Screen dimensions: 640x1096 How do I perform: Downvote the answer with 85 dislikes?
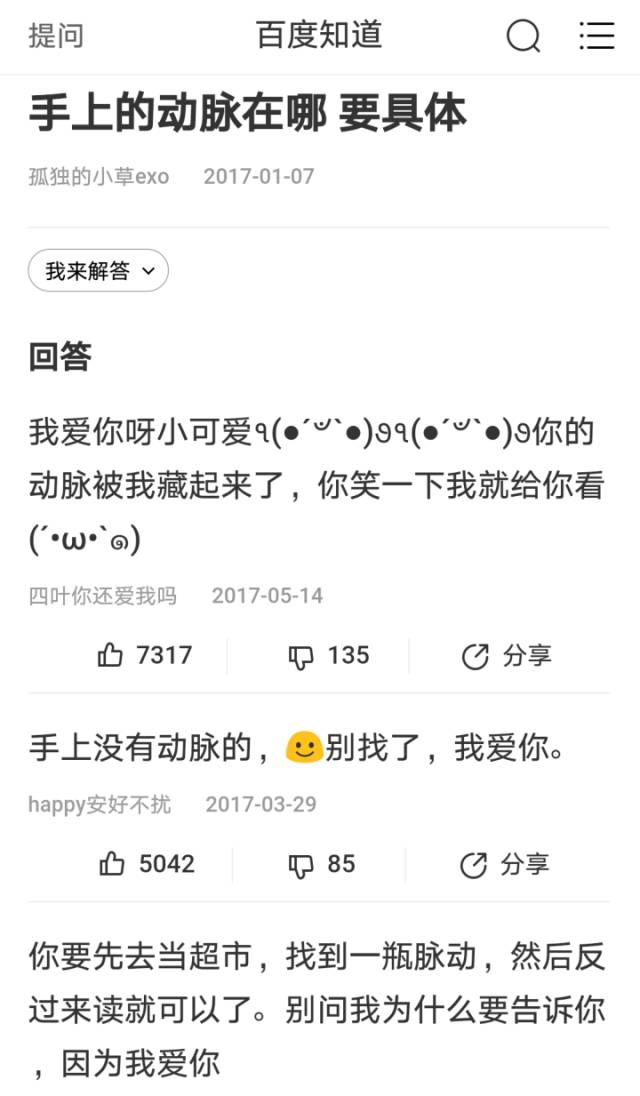click(x=321, y=864)
